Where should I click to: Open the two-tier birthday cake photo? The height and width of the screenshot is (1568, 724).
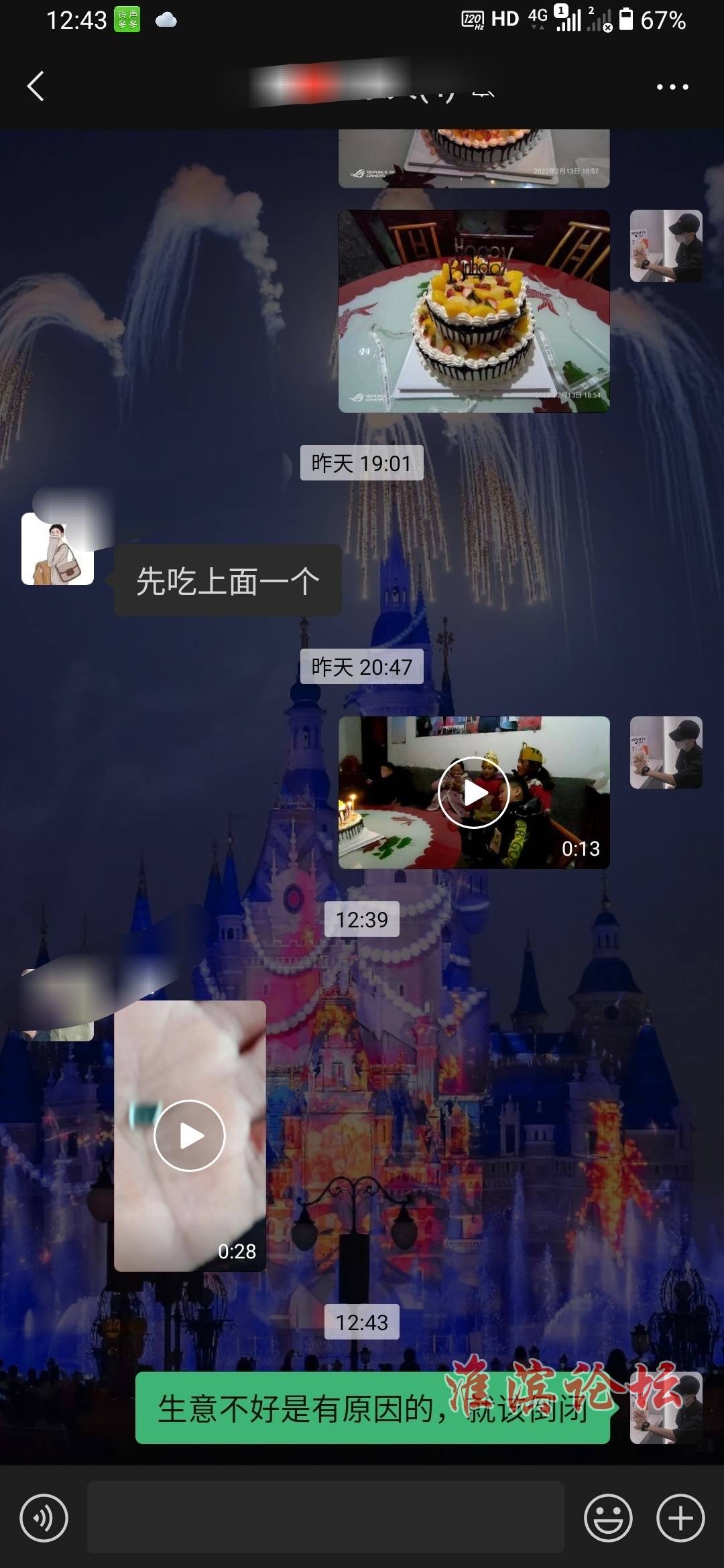(474, 311)
